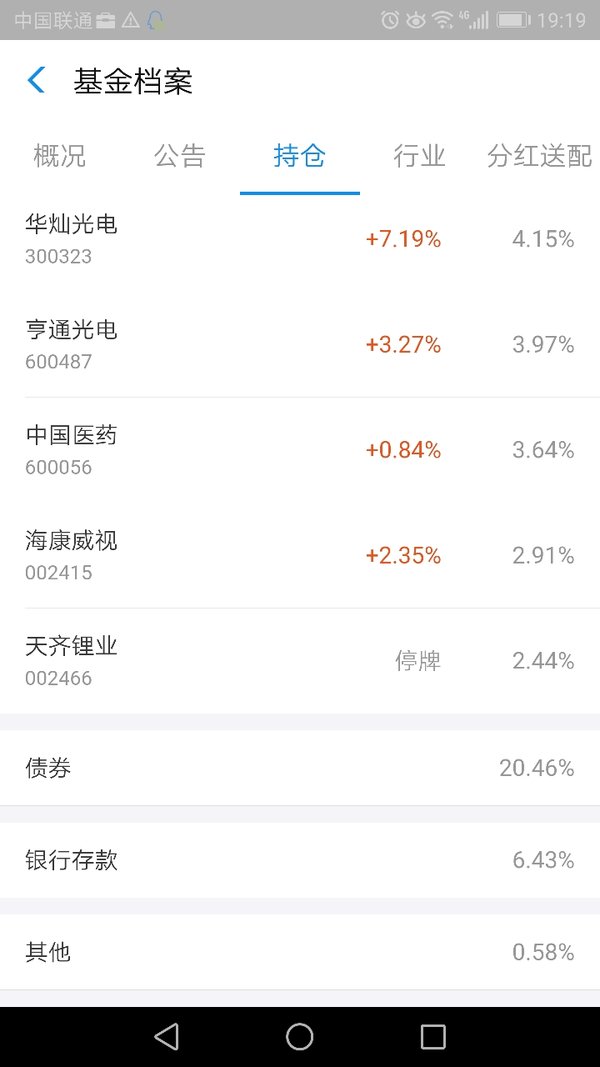Open stock 亨通光电 600487

(x=300, y=344)
